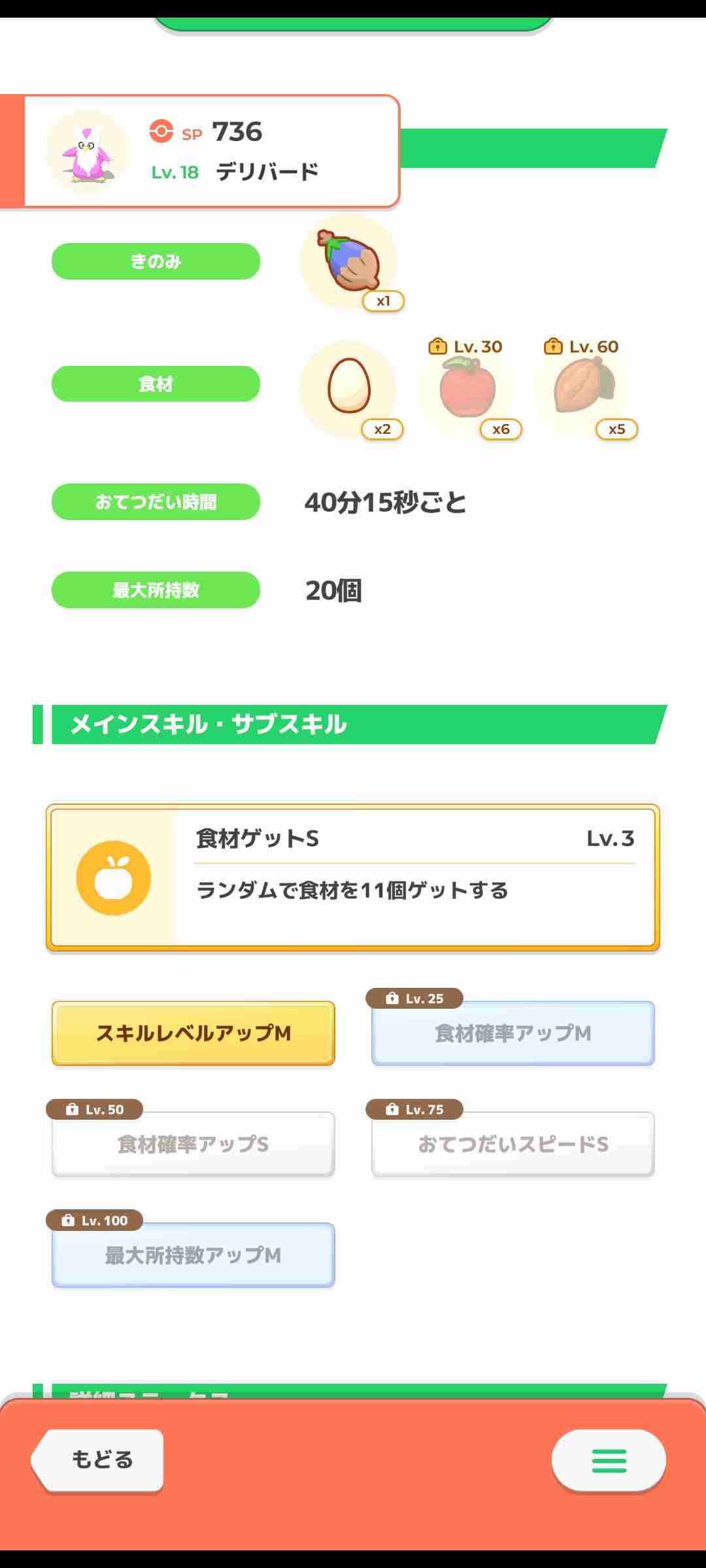
Task: Tap the locked 食材確率アップS sub skill
Action: point(193,1145)
